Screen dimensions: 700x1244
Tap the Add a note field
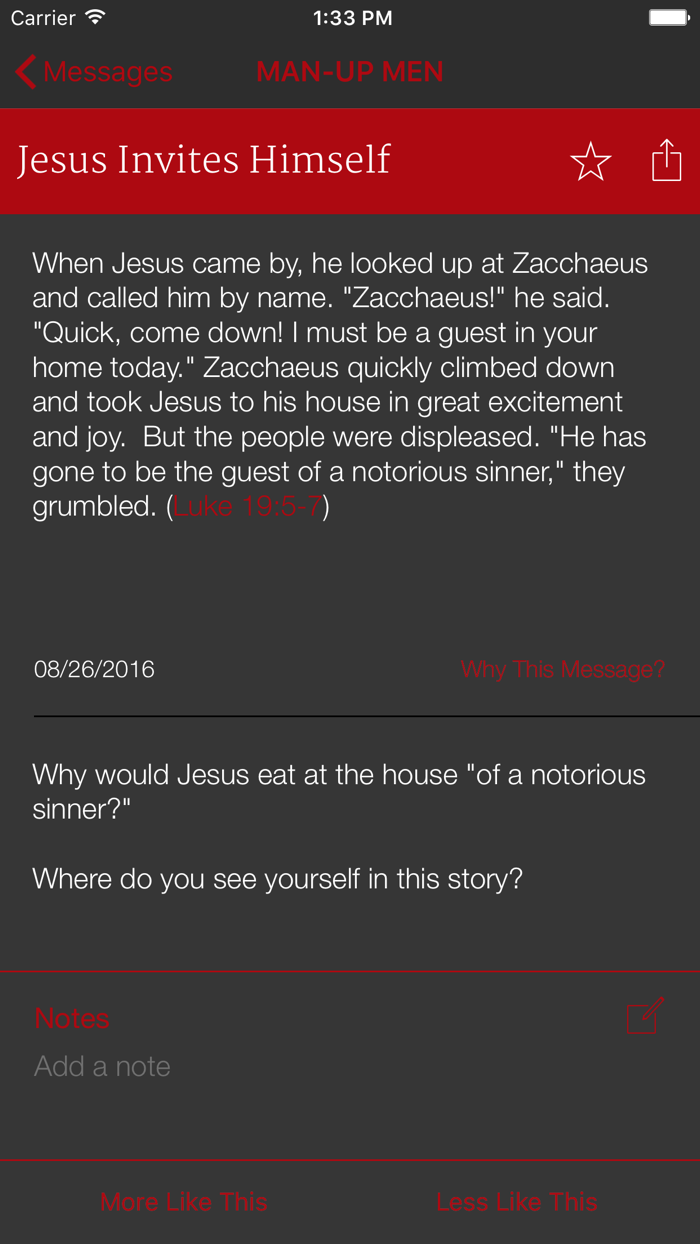(102, 1066)
